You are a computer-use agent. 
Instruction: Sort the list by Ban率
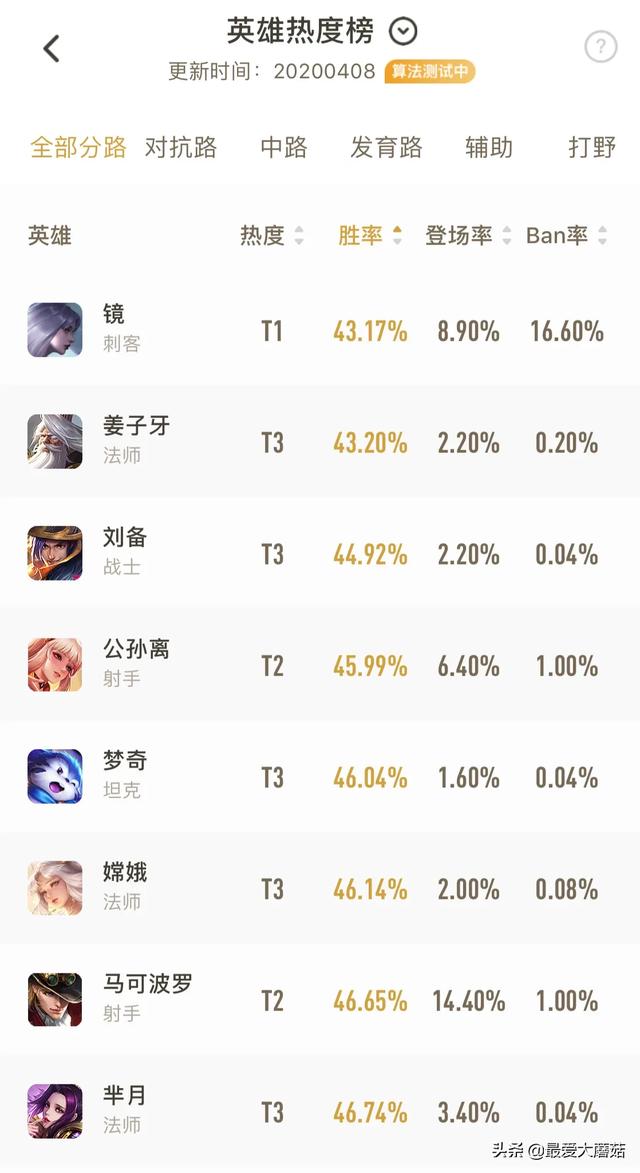click(x=566, y=236)
